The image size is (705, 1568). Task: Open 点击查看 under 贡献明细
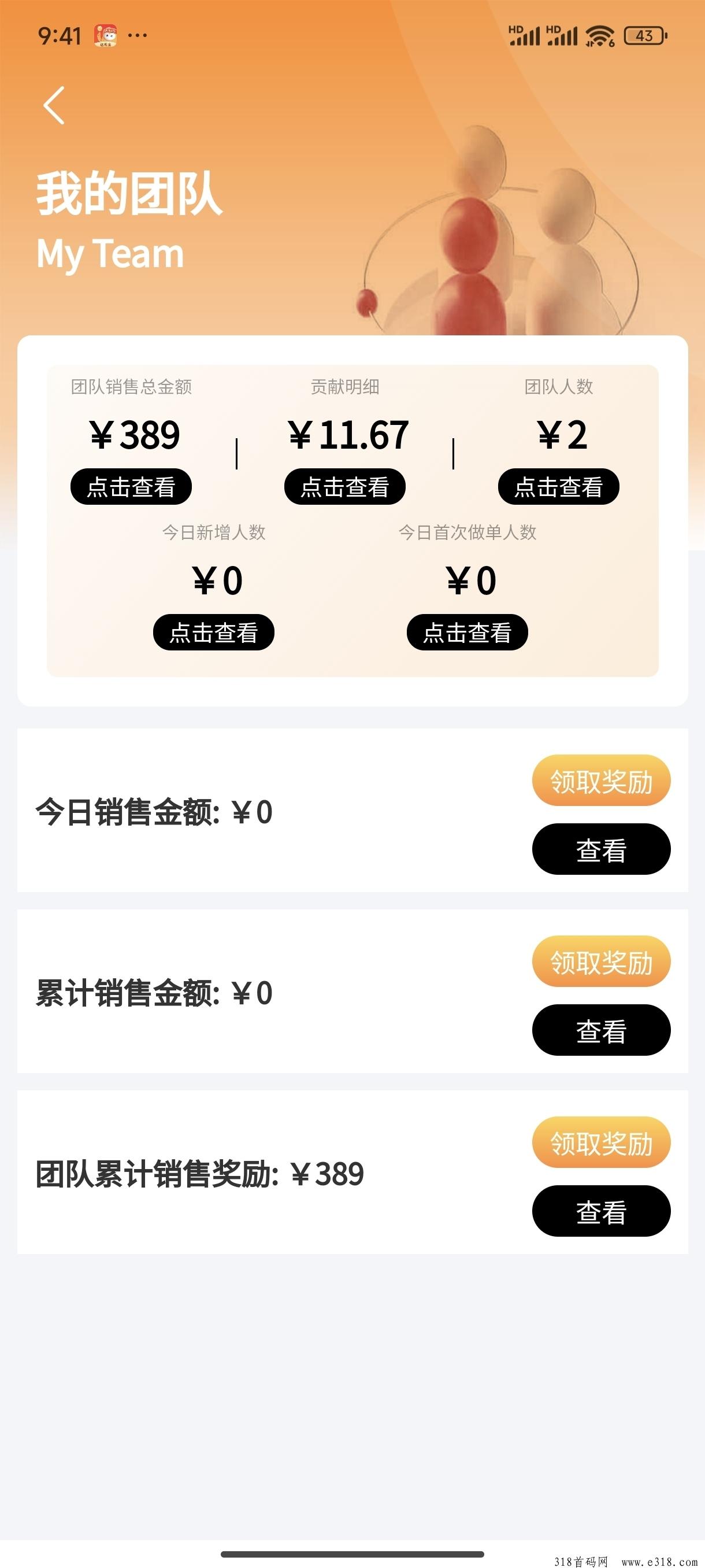pos(345,486)
